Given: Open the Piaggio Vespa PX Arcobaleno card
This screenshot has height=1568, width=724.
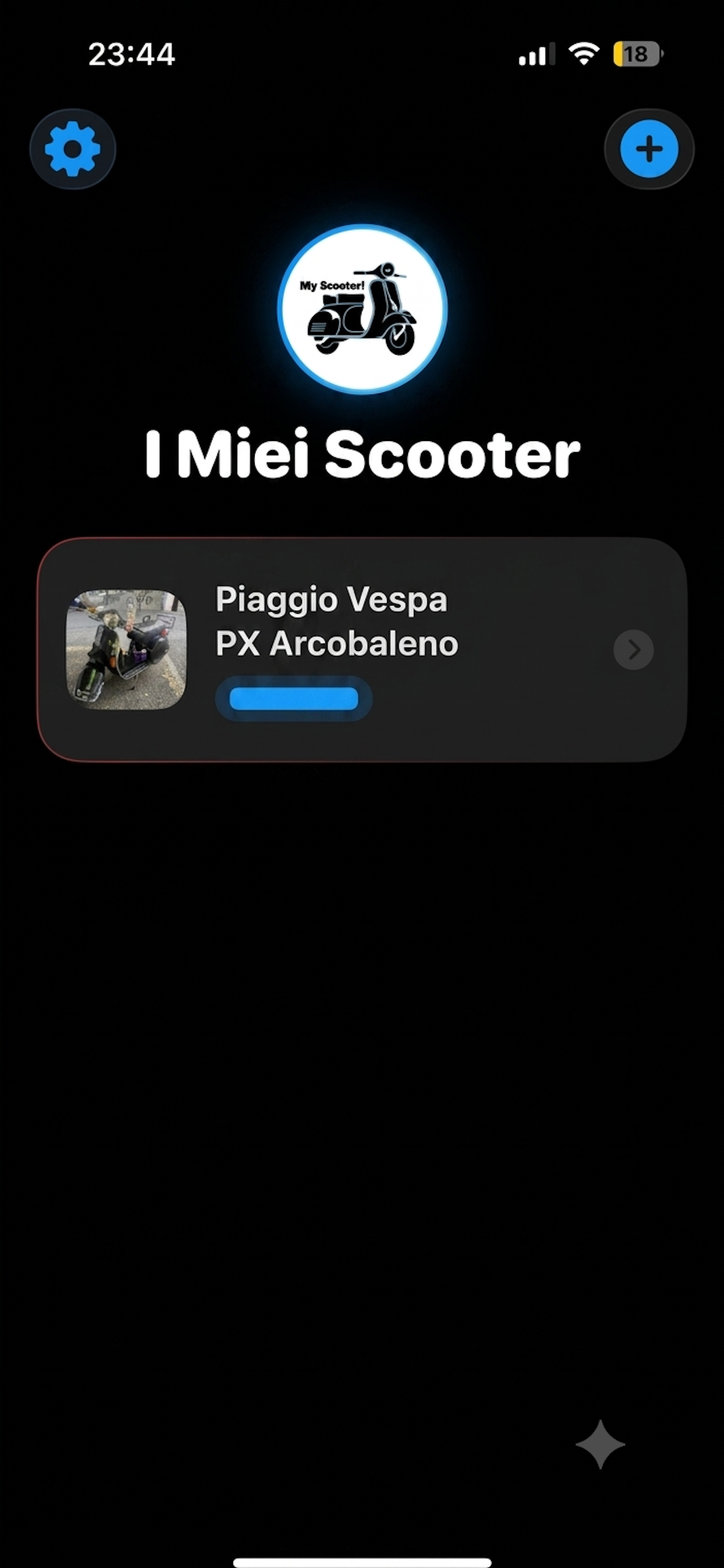Looking at the screenshot, I should coord(362,649).
